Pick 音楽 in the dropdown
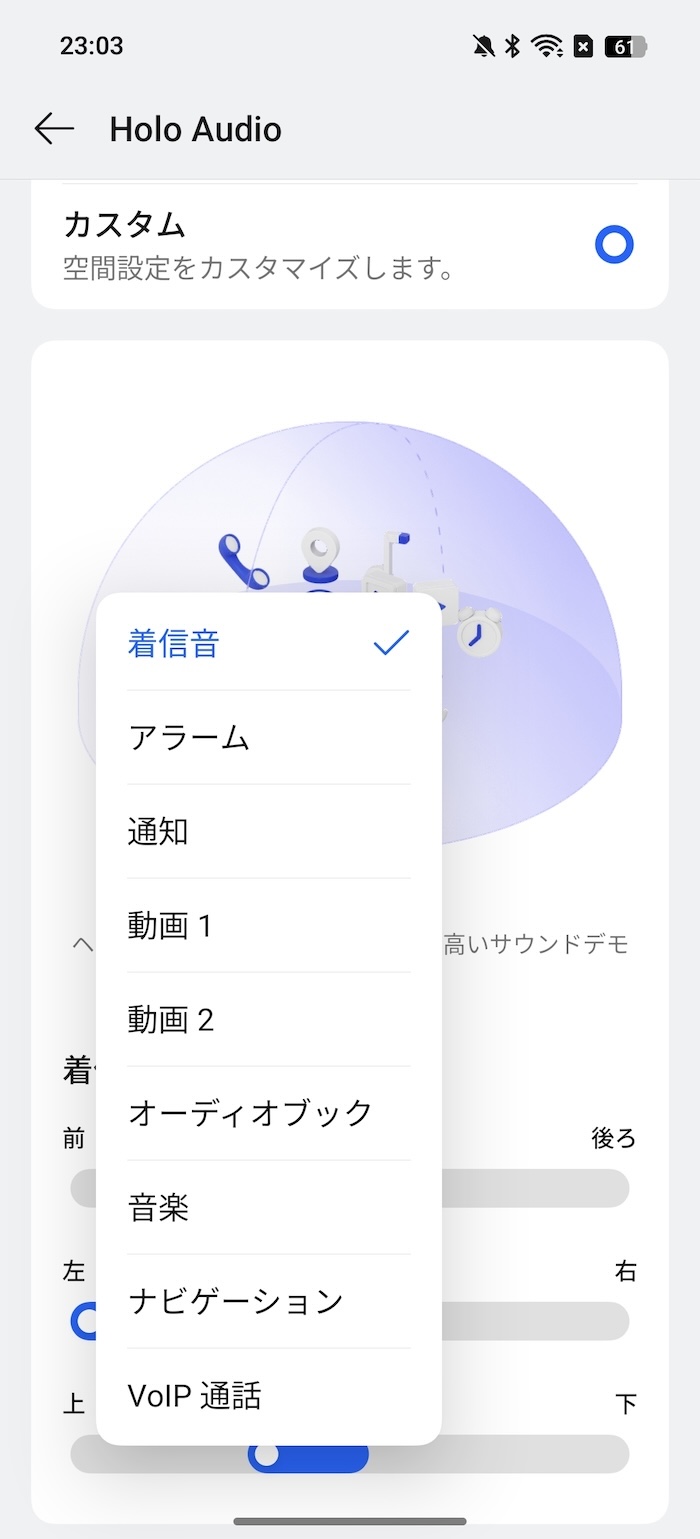 pos(268,1208)
